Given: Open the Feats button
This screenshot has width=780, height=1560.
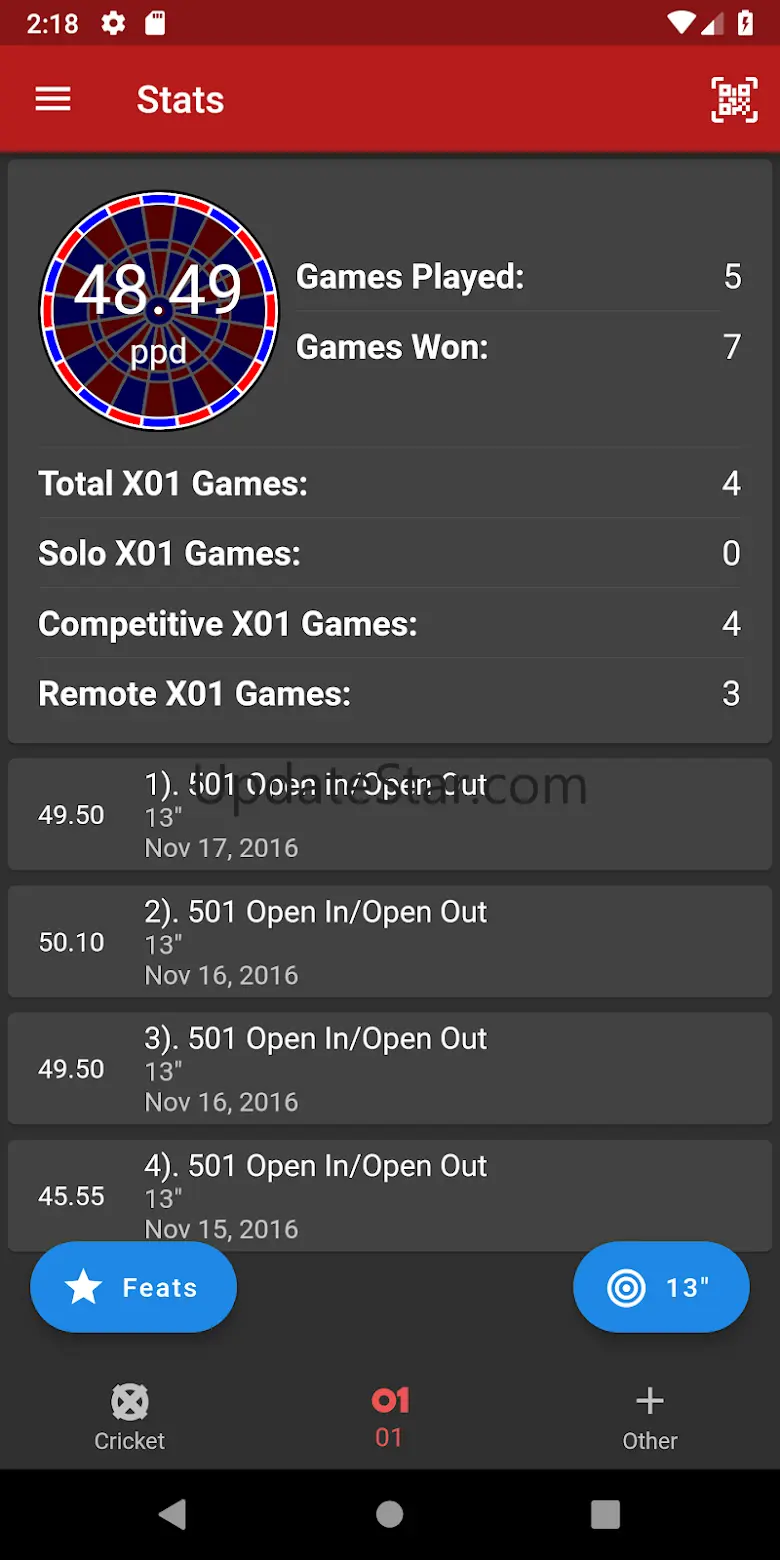Looking at the screenshot, I should tap(134, 1287).
